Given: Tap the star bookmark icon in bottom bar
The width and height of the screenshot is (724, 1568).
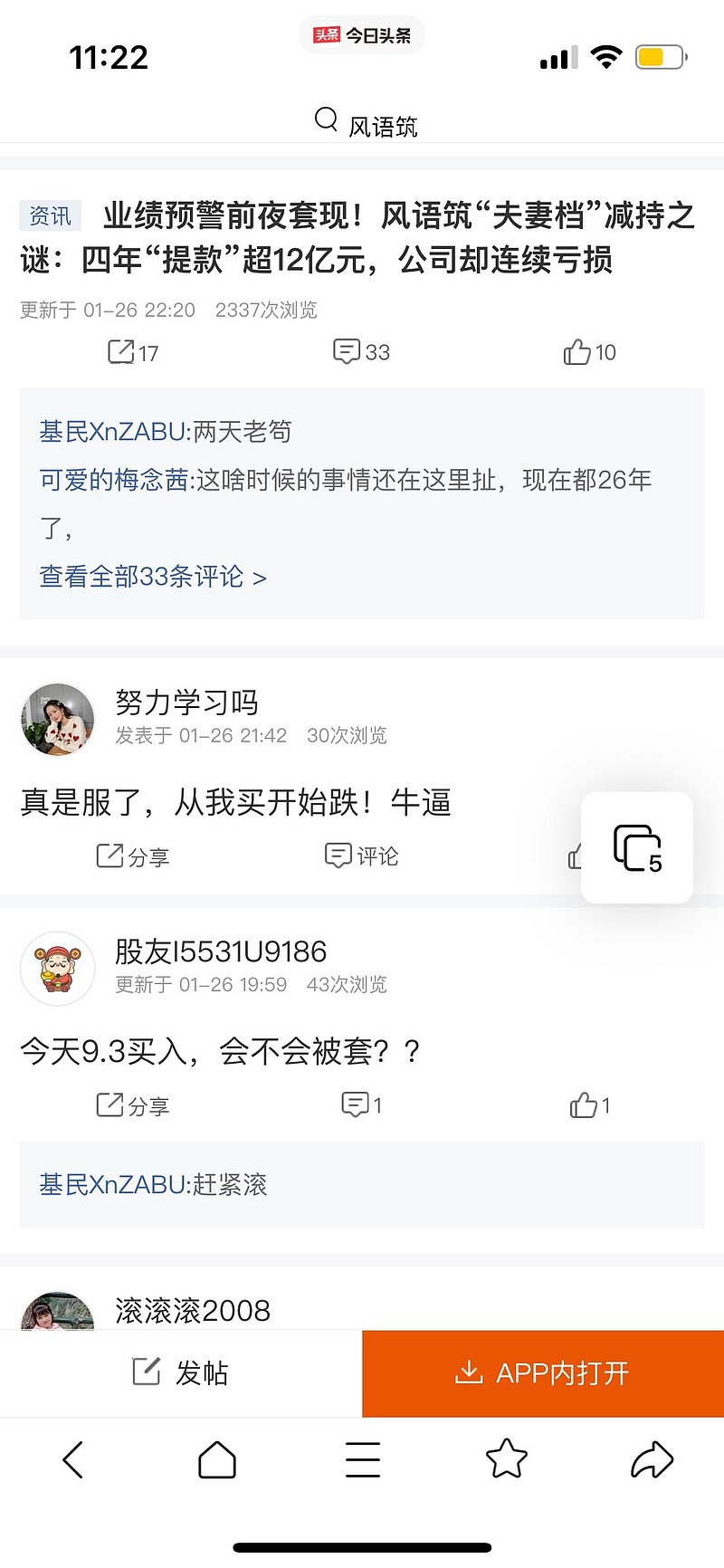Looking at the screenshot, I should click(x=507, y=1459).
